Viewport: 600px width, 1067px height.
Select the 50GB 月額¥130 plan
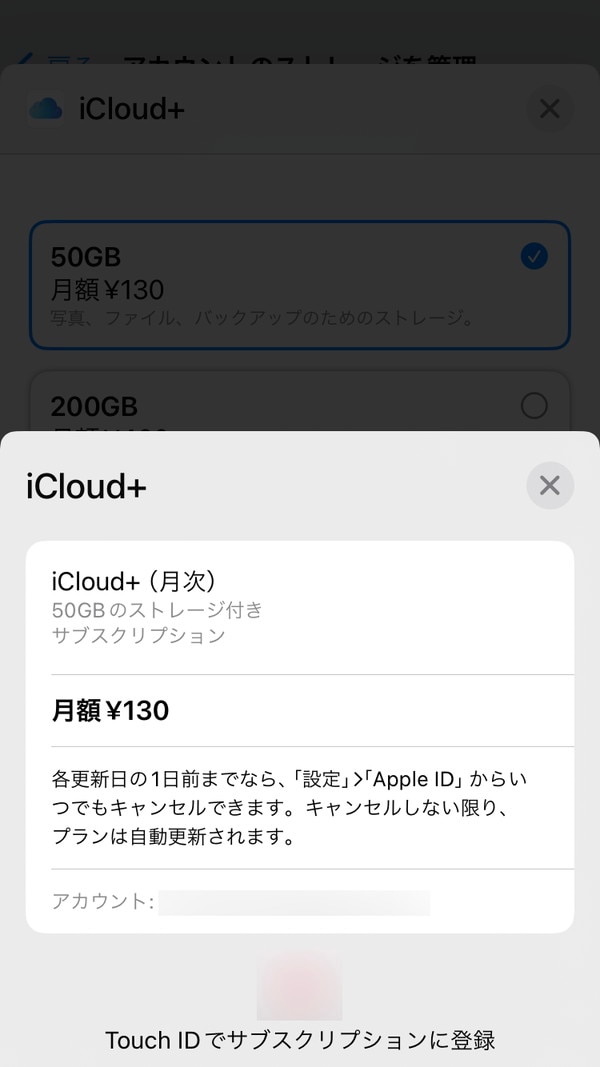pyautogui.click(x=300, y=285)
